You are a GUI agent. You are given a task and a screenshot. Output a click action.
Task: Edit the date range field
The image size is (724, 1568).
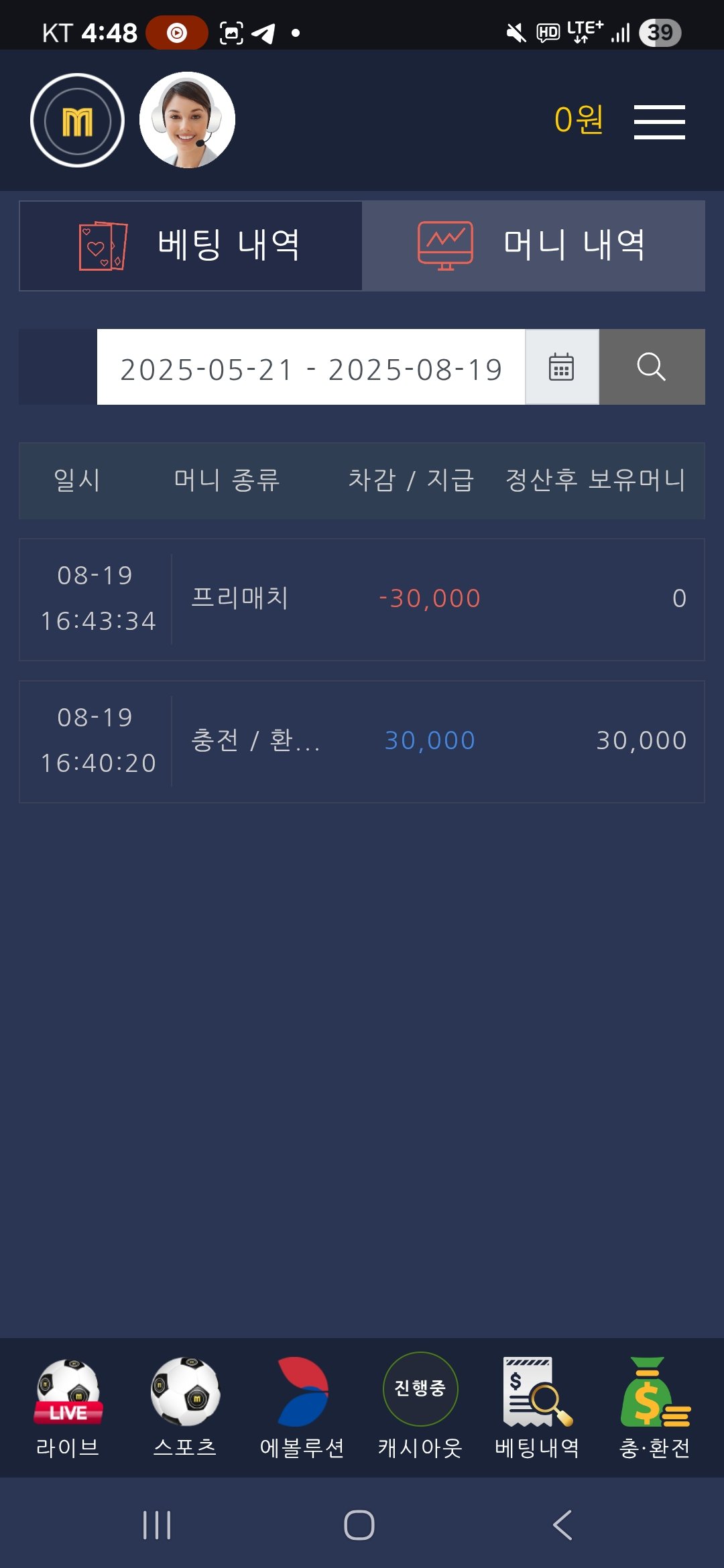coord(310,367)
